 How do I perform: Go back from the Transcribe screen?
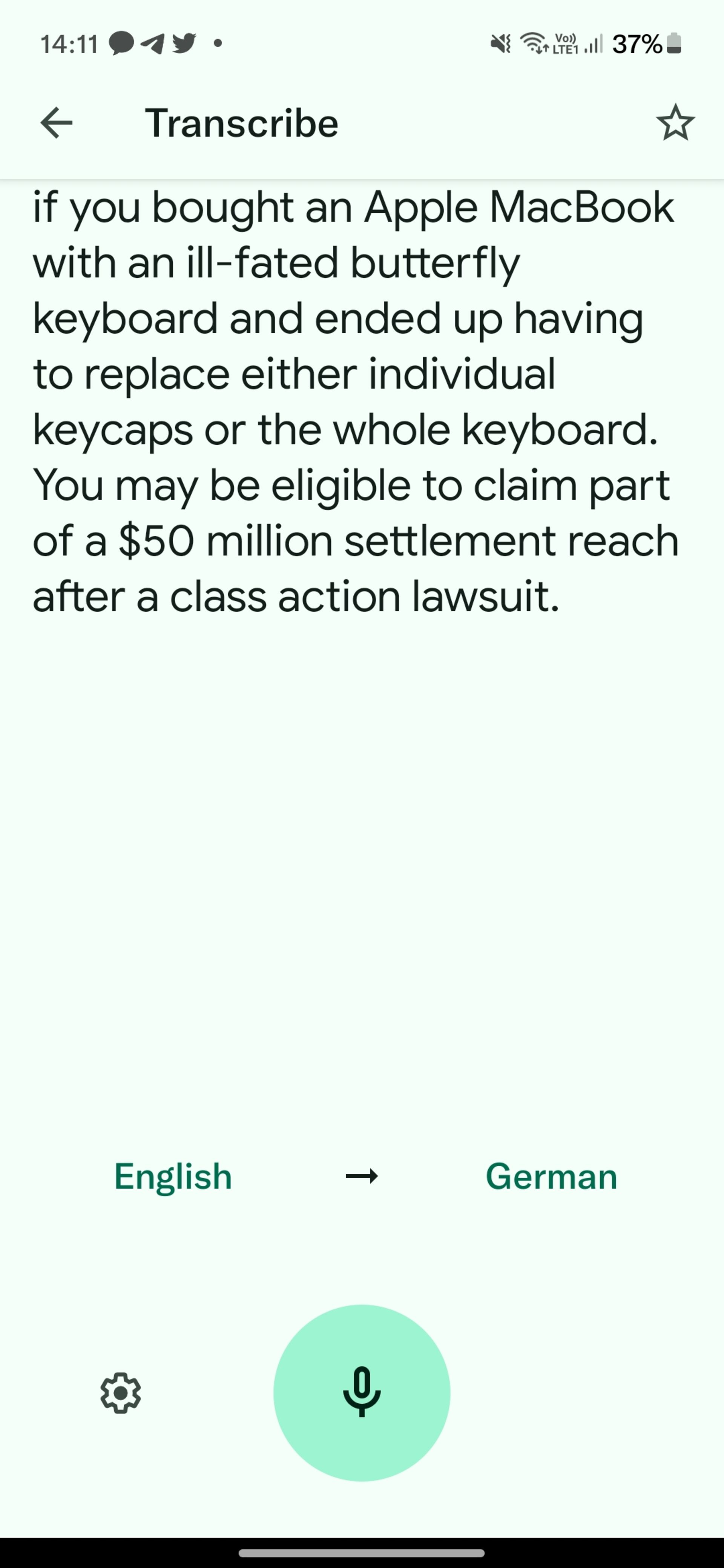coord(57,123)
